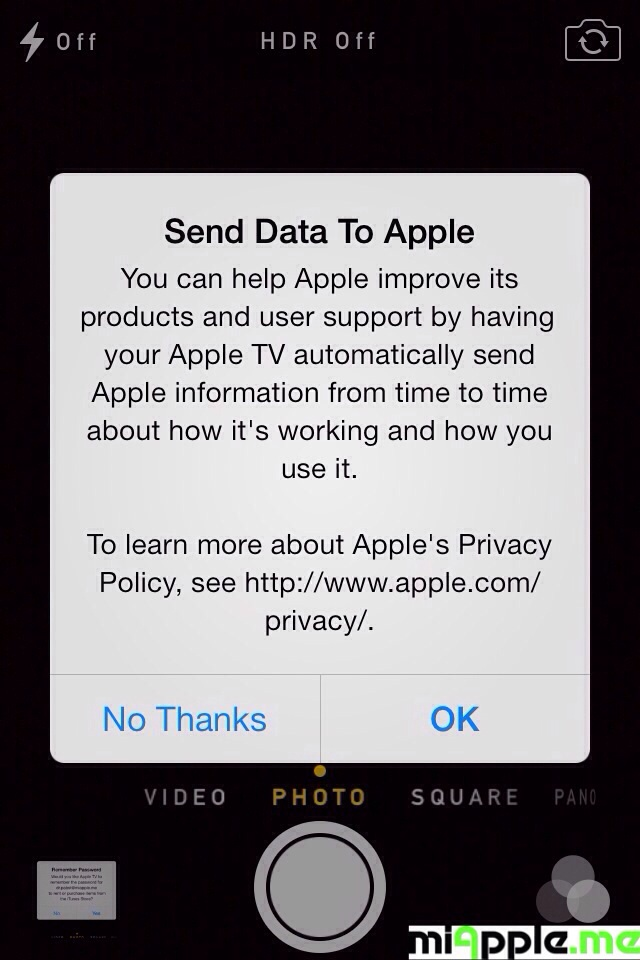The width and height of the screenshot is (640, 960).
Task: Select the PHOTO mode
Action: click(x=319, y=797)
